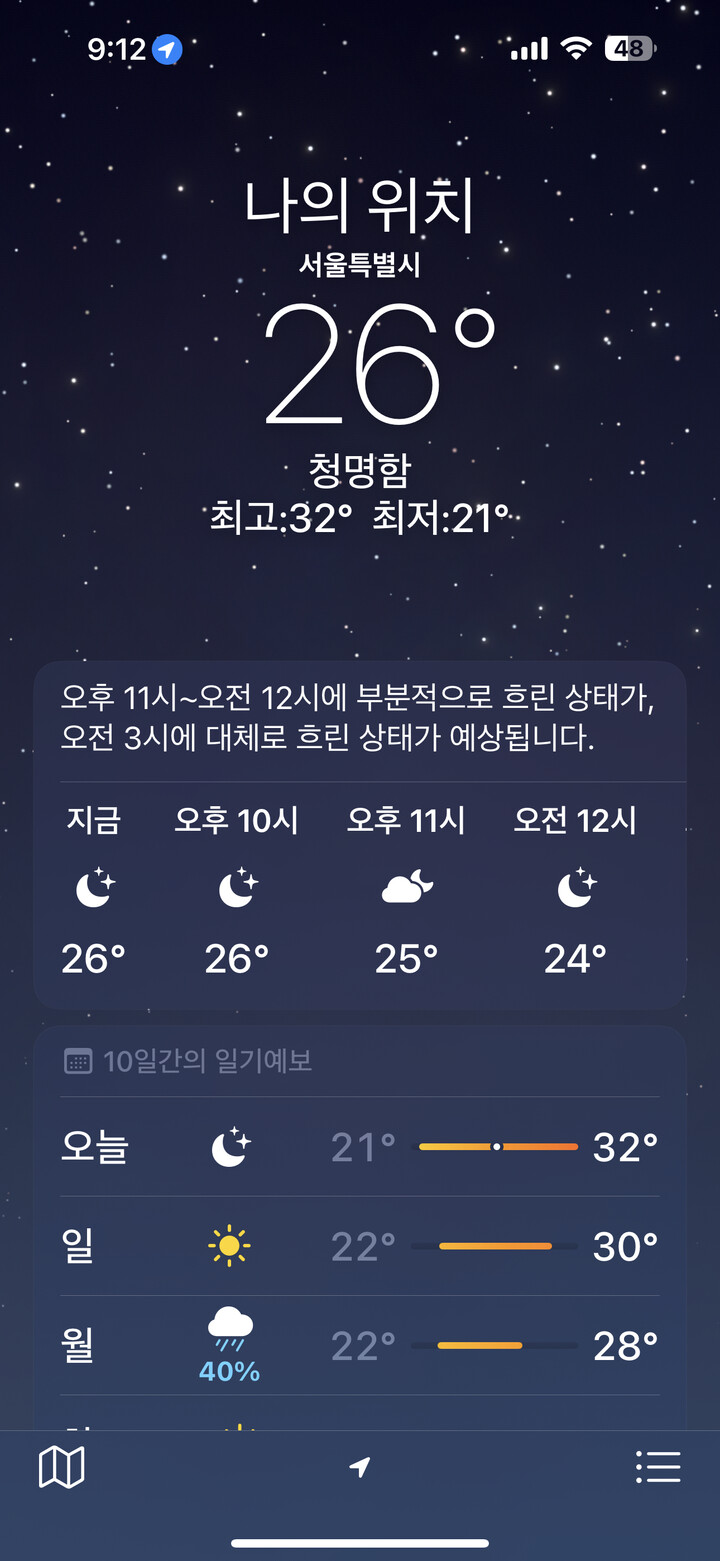Open the city list via the list icon
This screenshot has height=1561, width=720.
click(658, 1466)
